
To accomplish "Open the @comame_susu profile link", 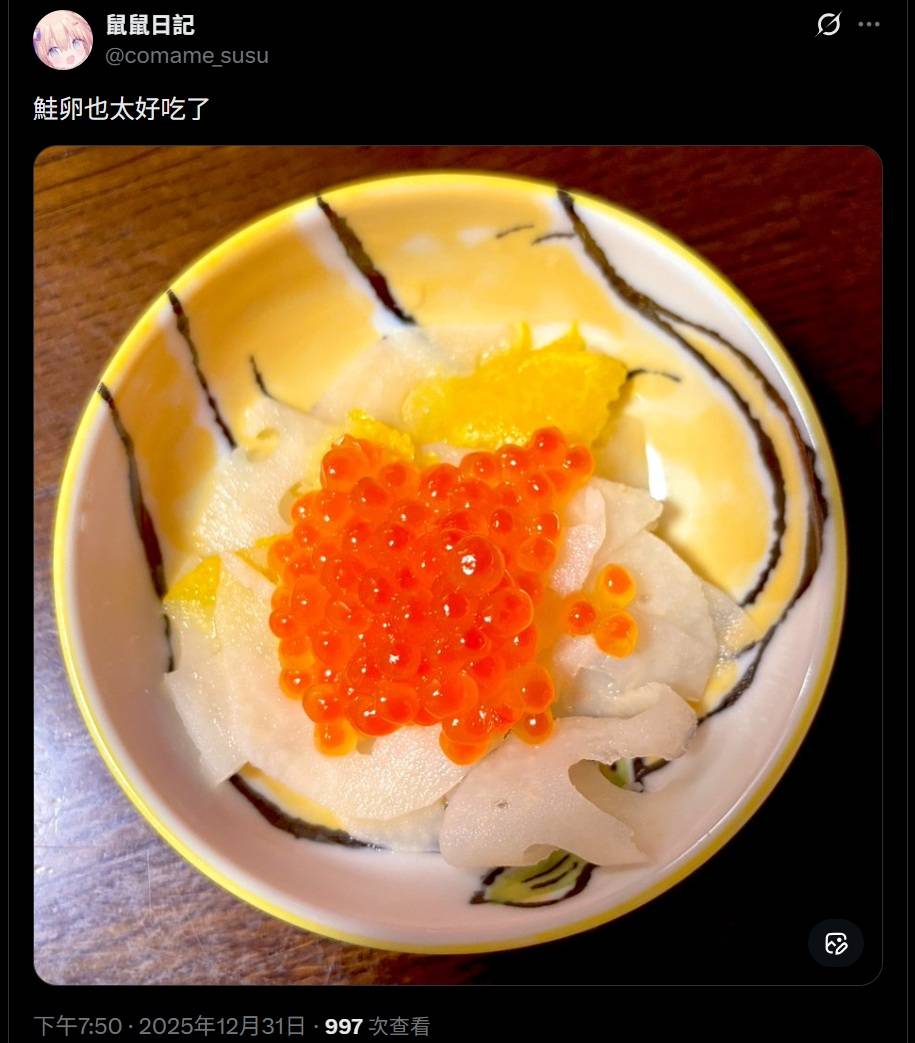I will (187, 56).
